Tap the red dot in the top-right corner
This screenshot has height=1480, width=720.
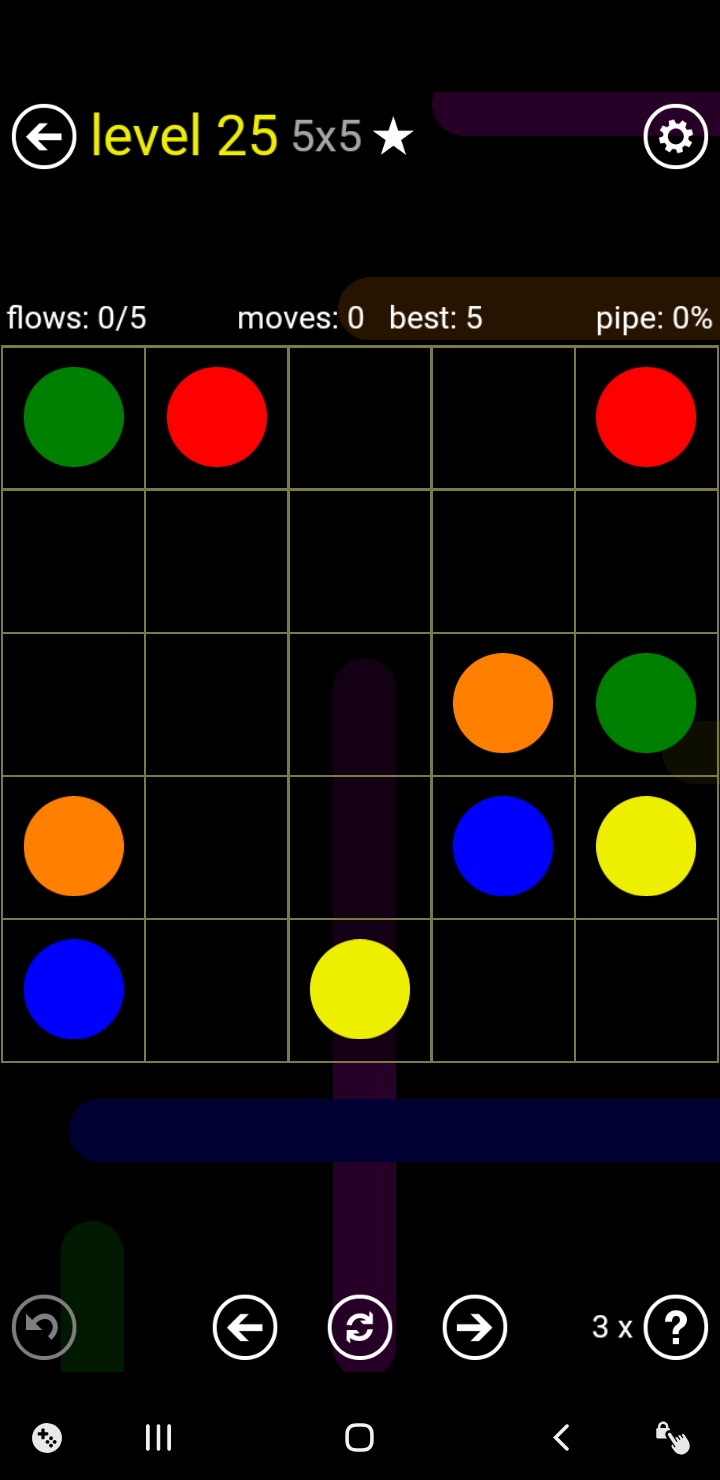pos(646,417)
